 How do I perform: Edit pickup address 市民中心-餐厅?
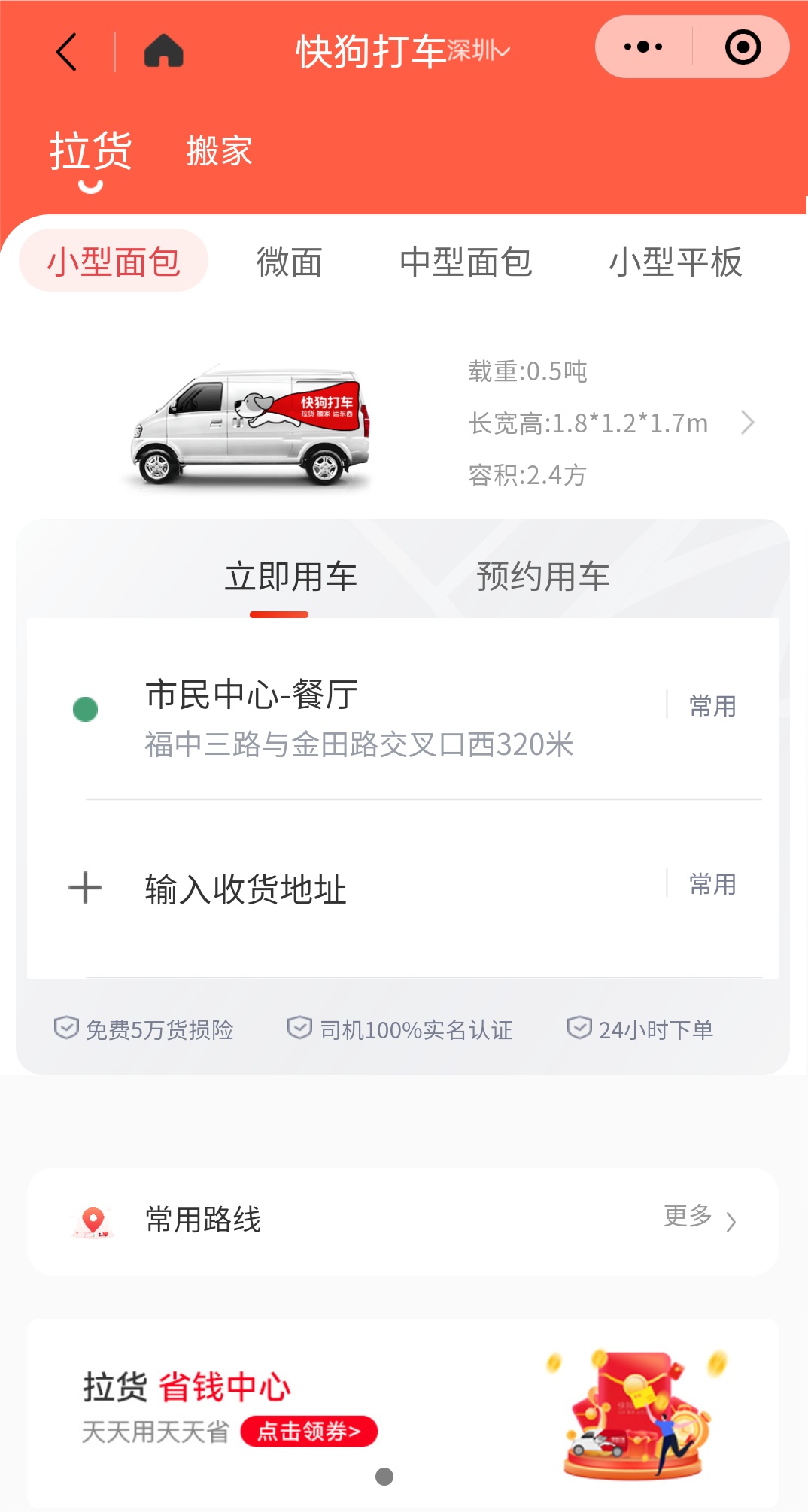tap(360, 717)
